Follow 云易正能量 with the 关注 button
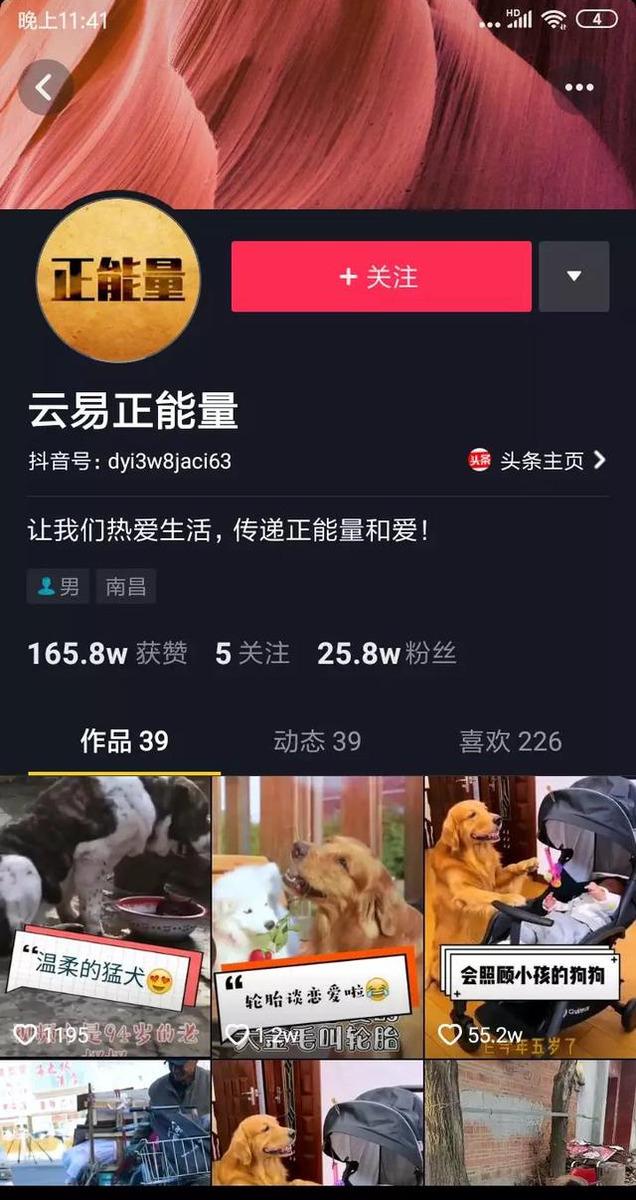 [381, 277]
